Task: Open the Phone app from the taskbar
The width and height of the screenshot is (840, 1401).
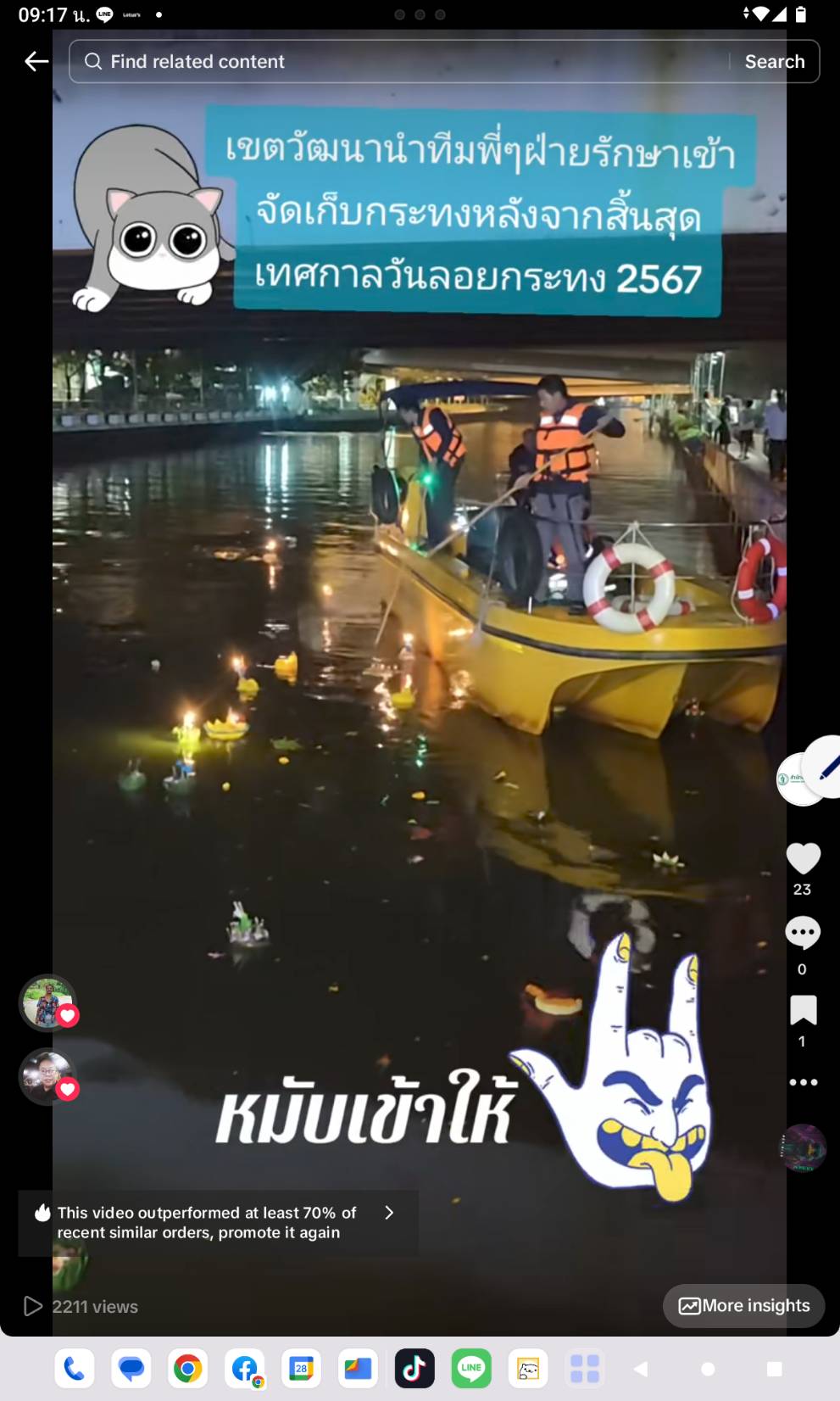Action: click(75, 1369)
